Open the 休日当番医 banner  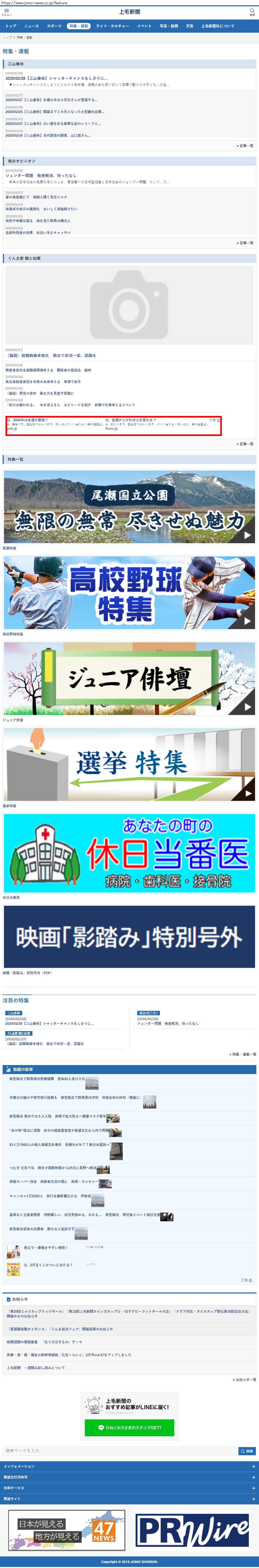pos(129,853)
